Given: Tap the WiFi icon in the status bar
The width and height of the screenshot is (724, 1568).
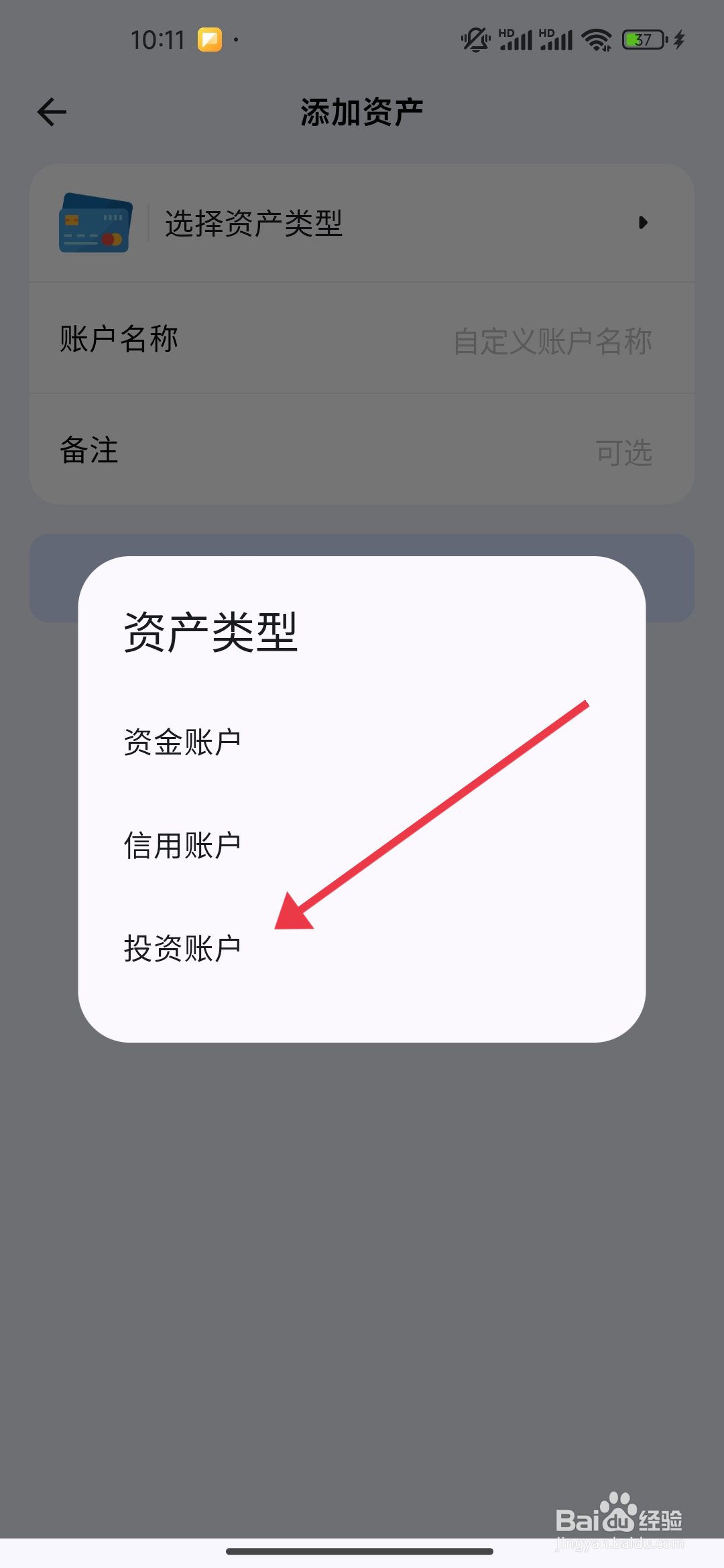Looking at the screenshot, I should [x=595, y=39].
